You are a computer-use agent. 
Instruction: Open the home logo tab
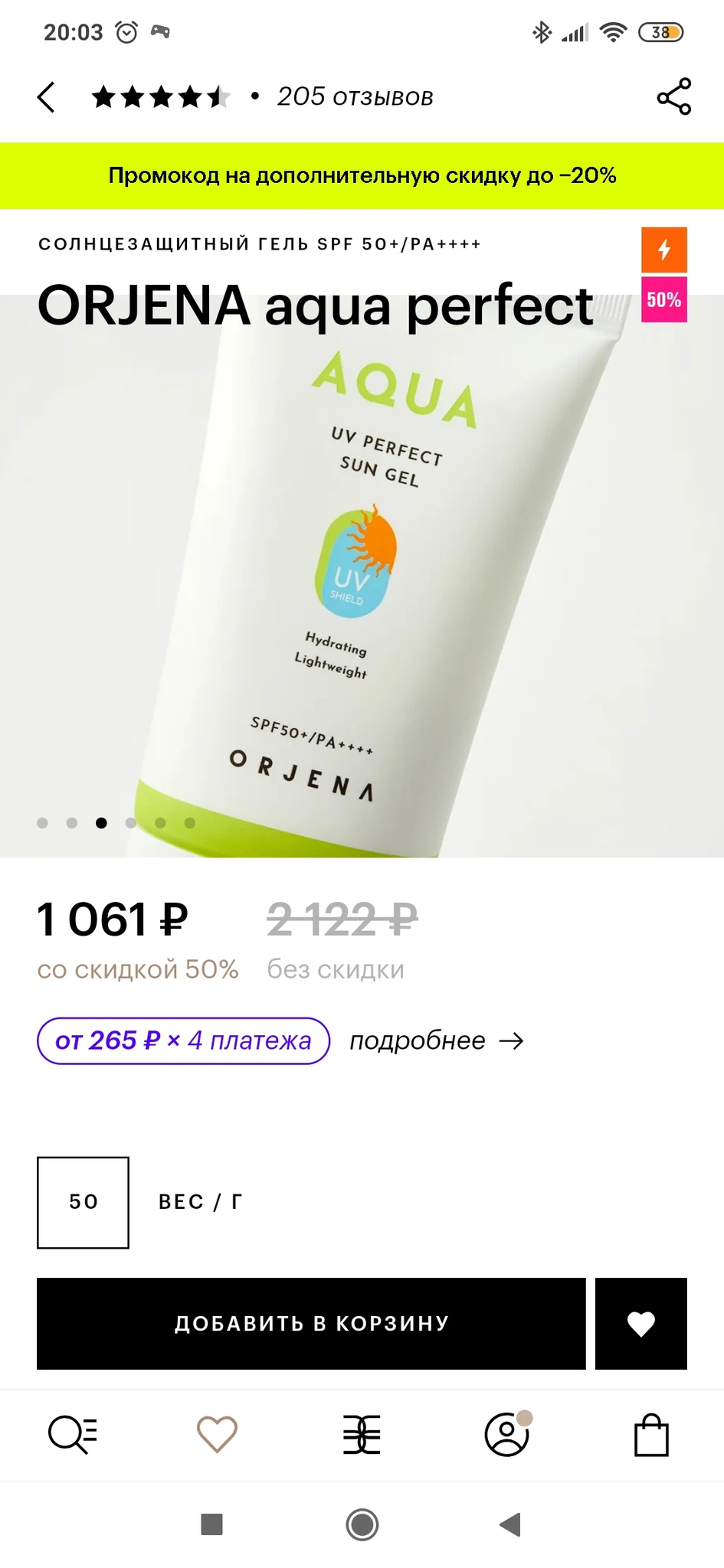362,1434
